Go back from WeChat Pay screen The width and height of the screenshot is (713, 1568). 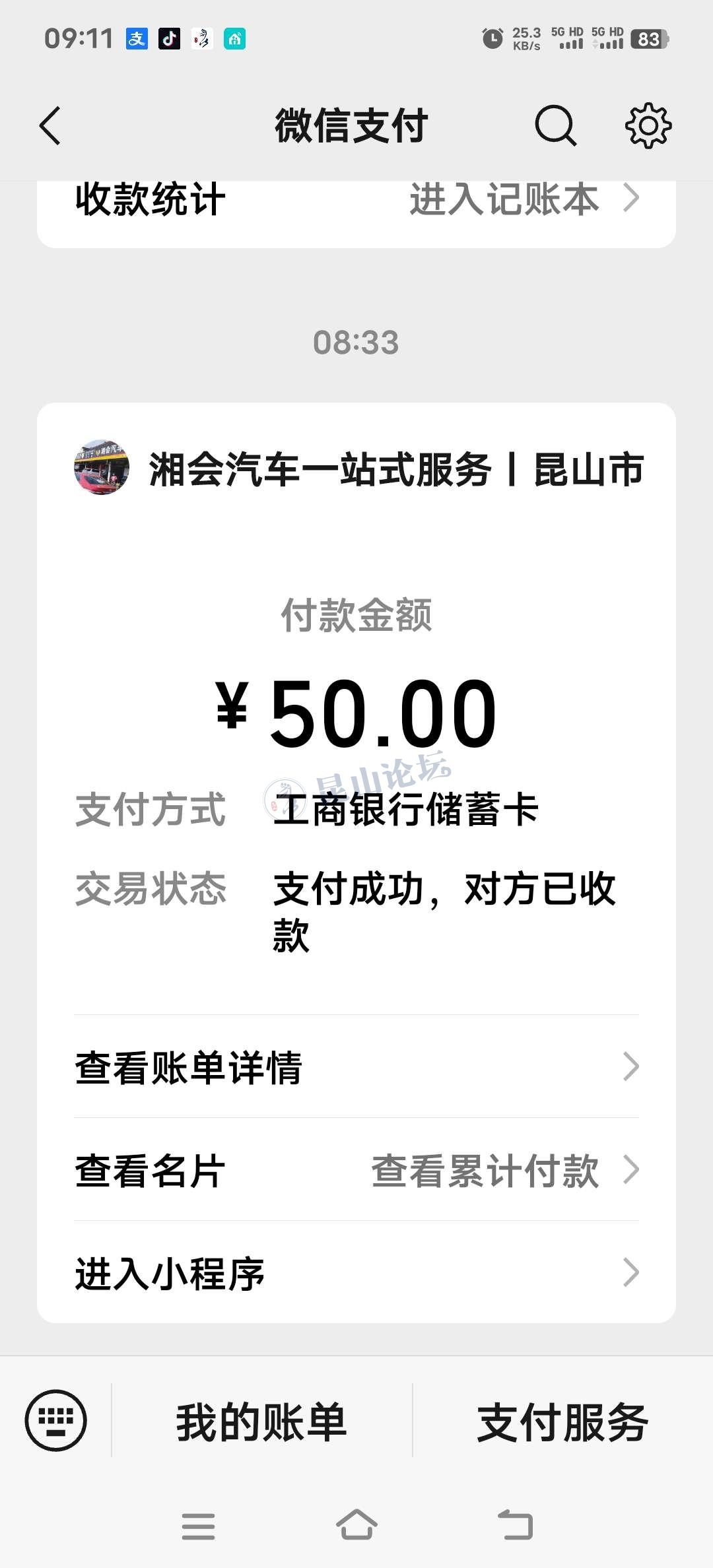[x=50, y=125]
